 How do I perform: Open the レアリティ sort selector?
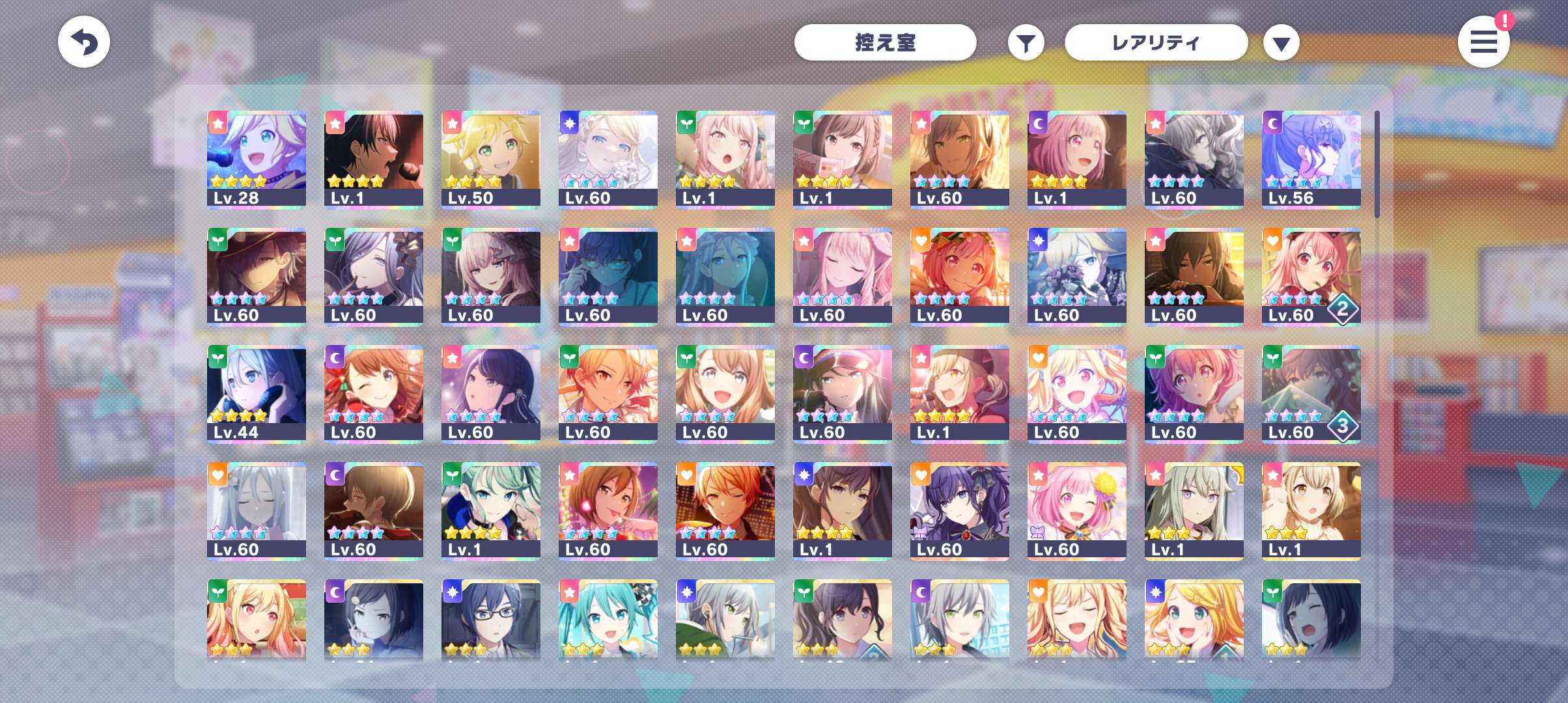tap(1155, 42)
